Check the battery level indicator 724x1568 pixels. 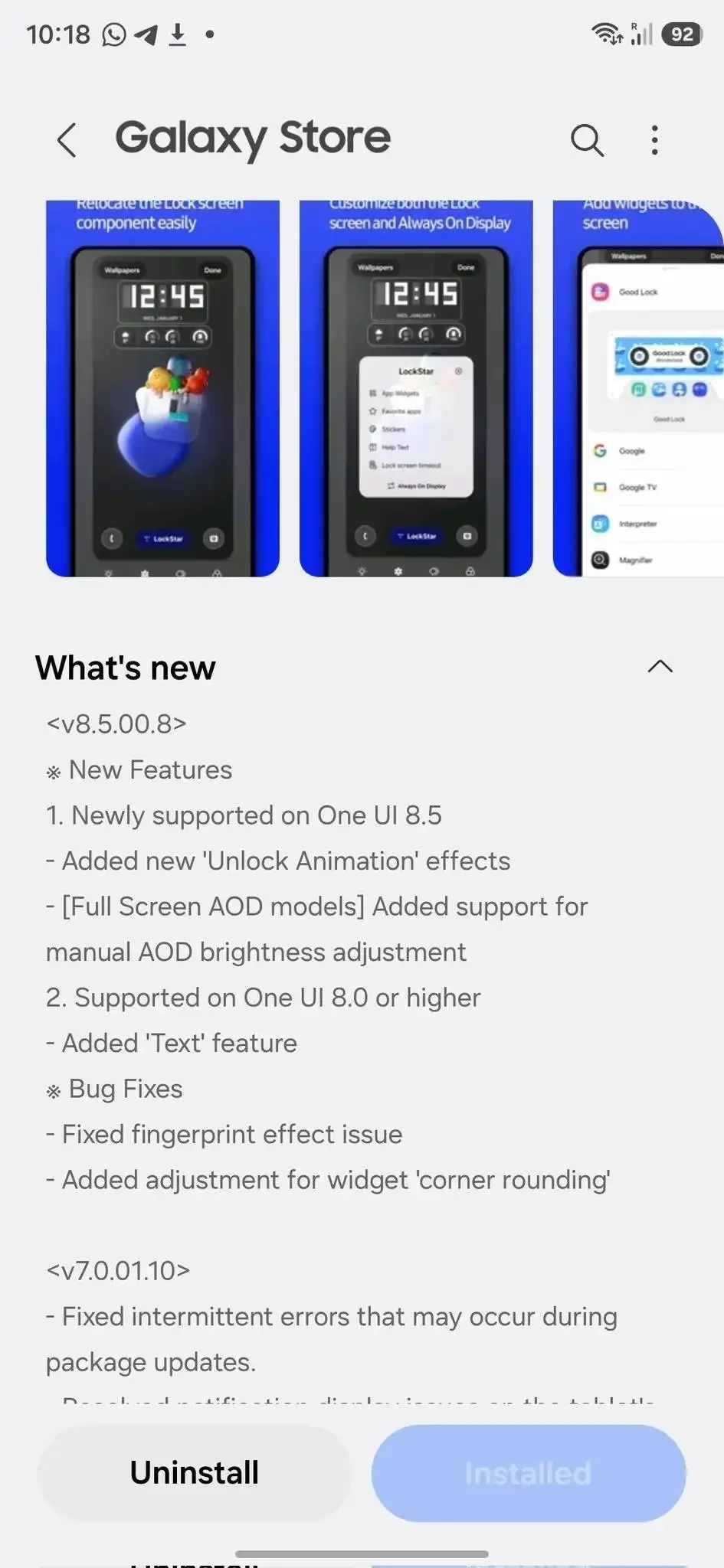(x=680, y=34)
